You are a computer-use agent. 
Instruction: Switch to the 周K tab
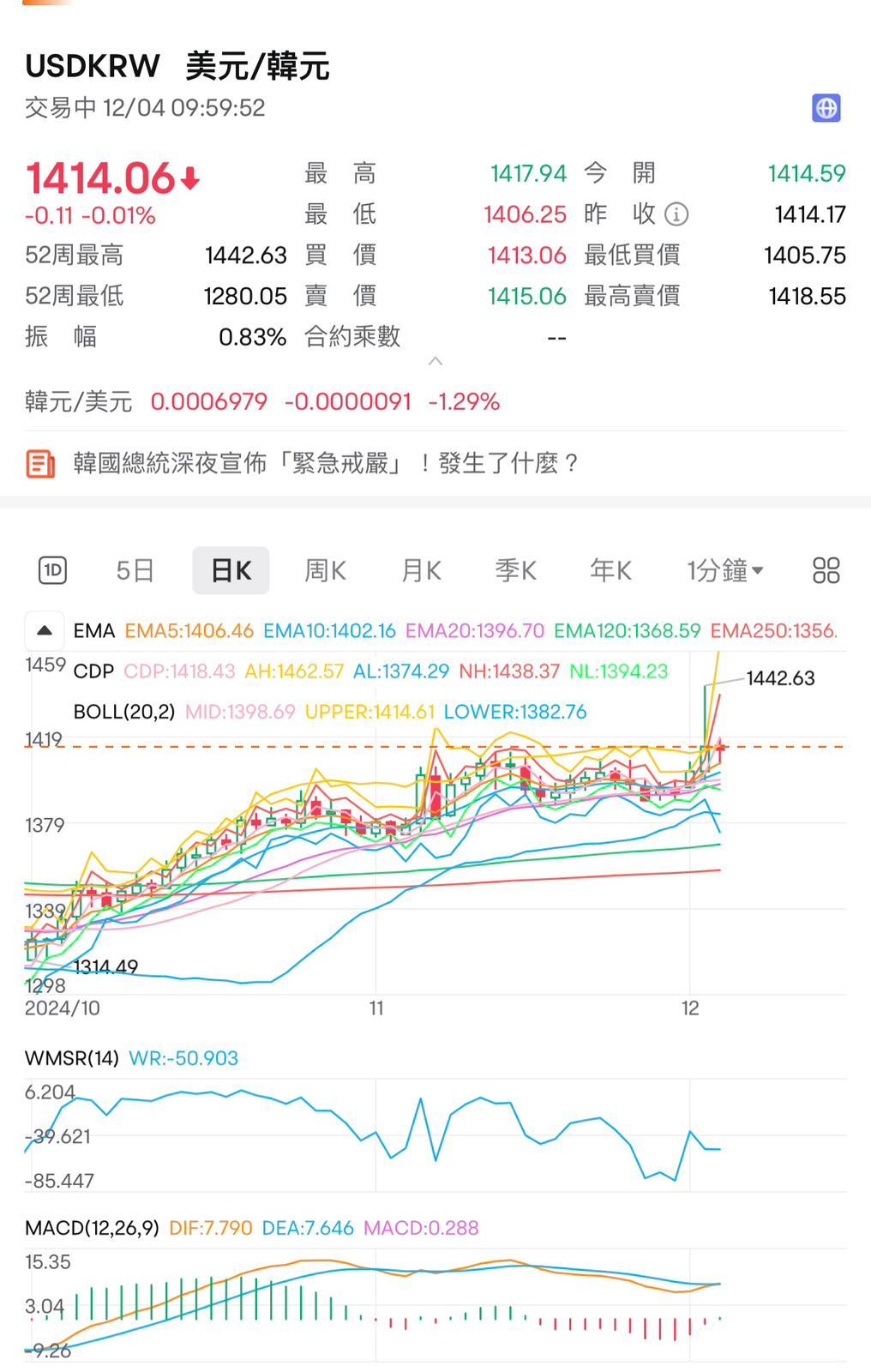324,569
